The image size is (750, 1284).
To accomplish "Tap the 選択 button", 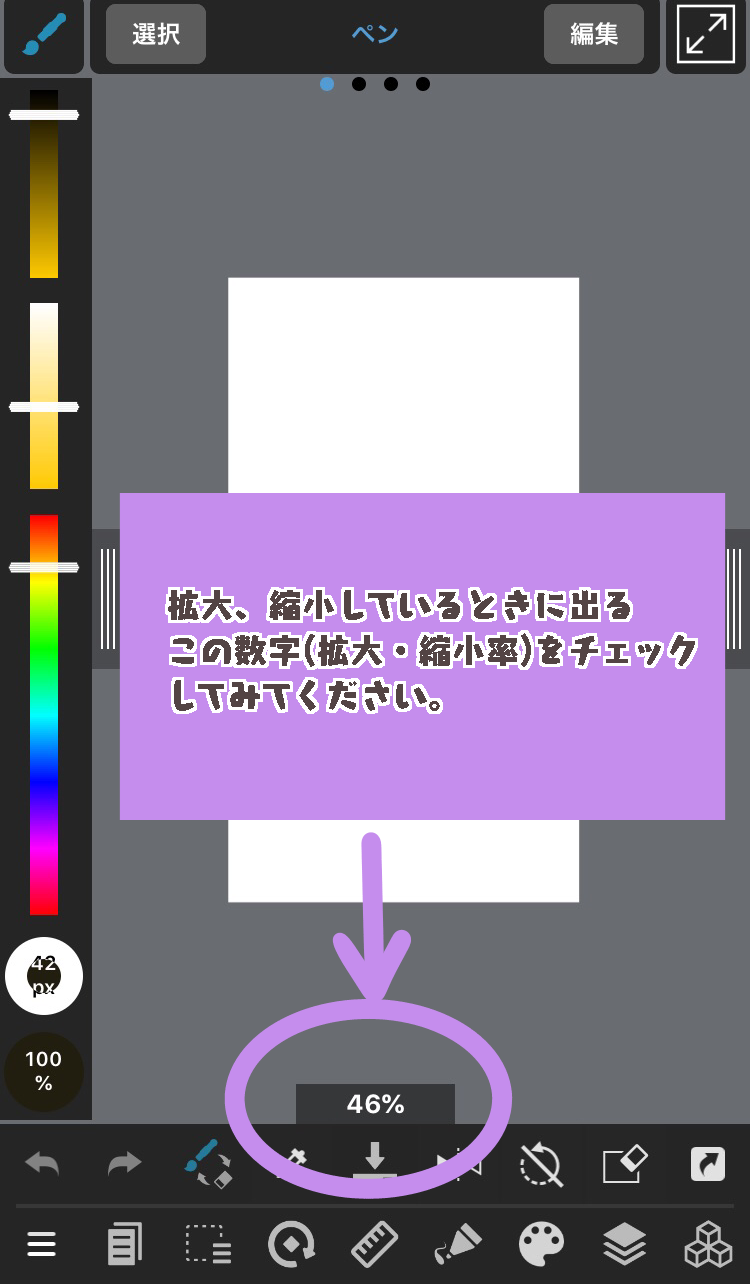I will (156, 35).
